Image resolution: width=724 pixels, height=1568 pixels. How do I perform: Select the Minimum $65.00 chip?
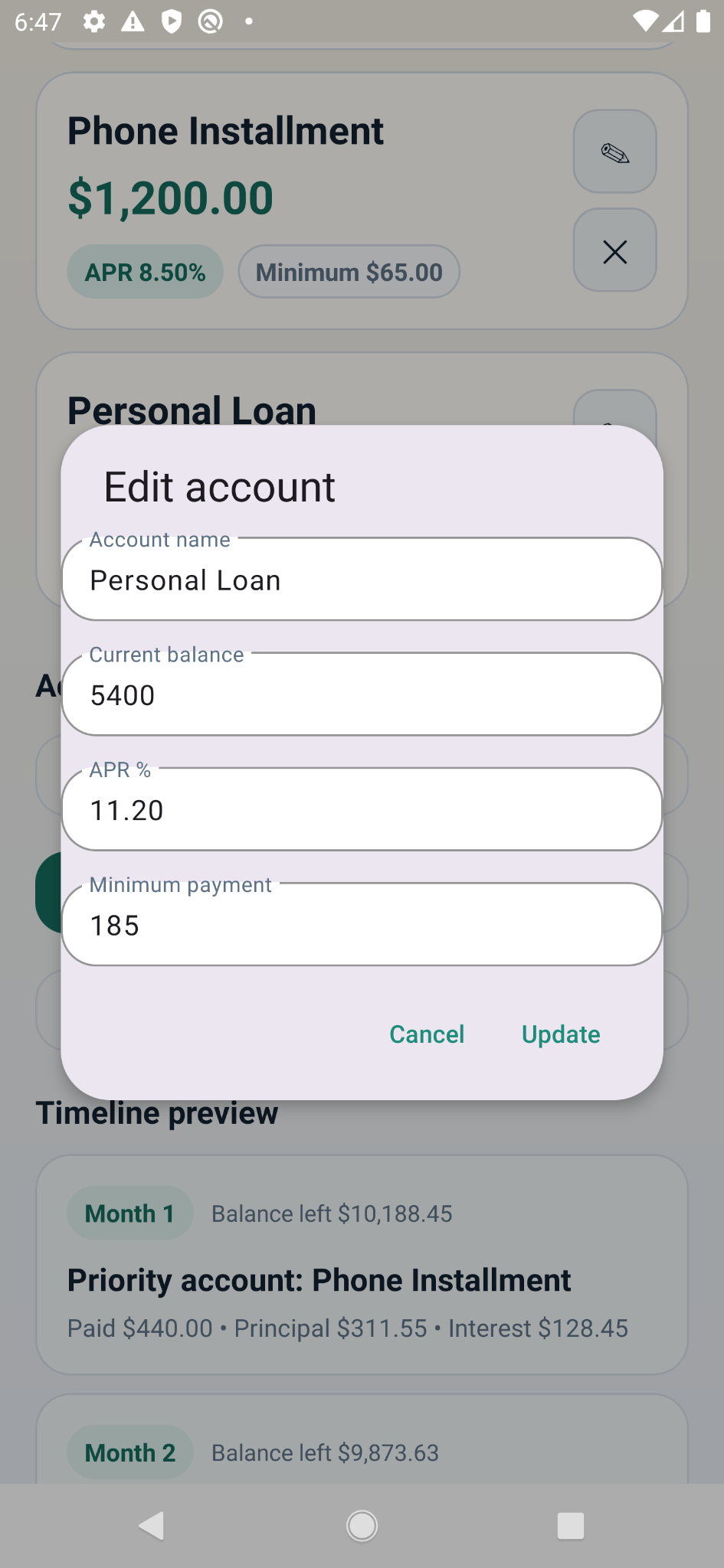[x=349, y=271]
